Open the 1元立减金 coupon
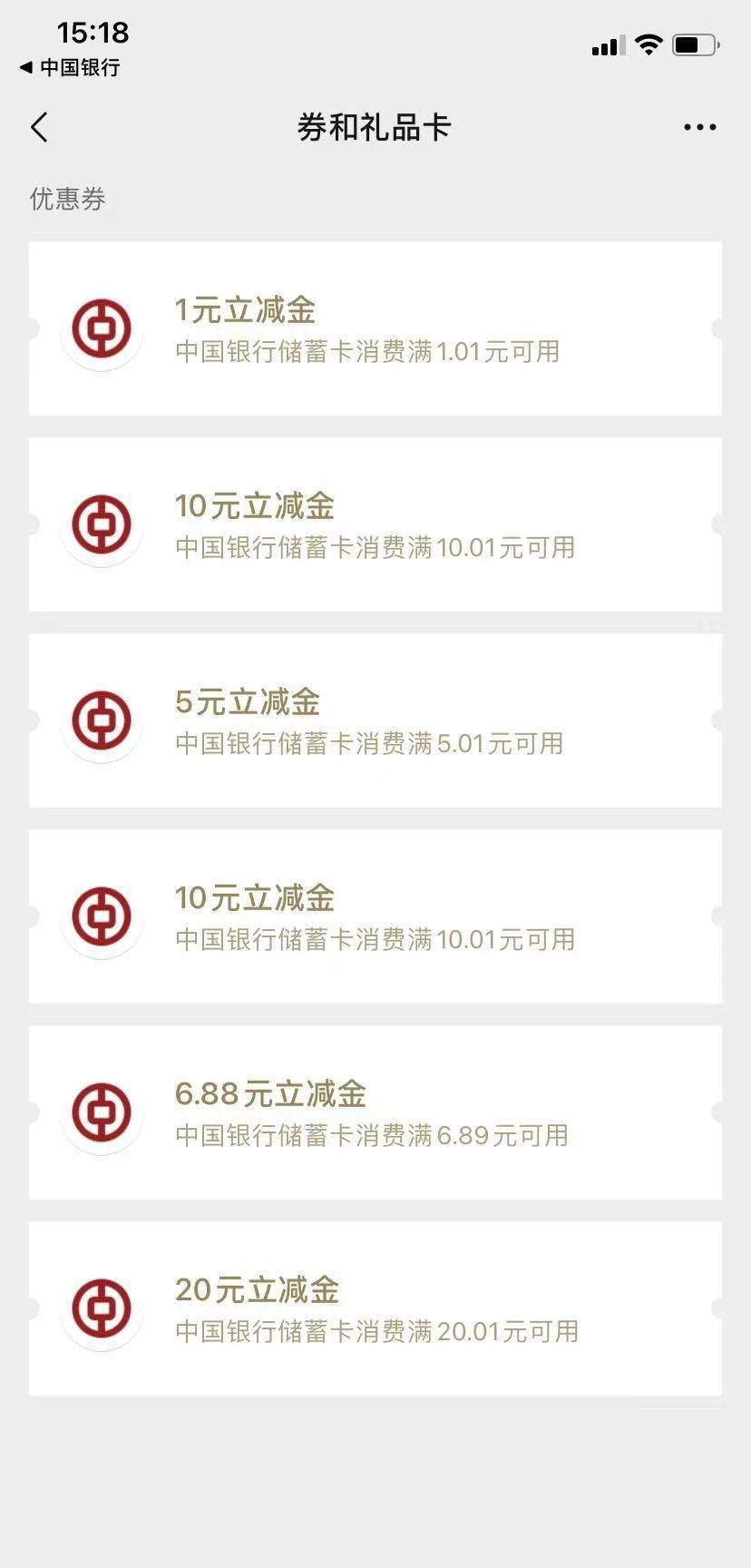 375,328
